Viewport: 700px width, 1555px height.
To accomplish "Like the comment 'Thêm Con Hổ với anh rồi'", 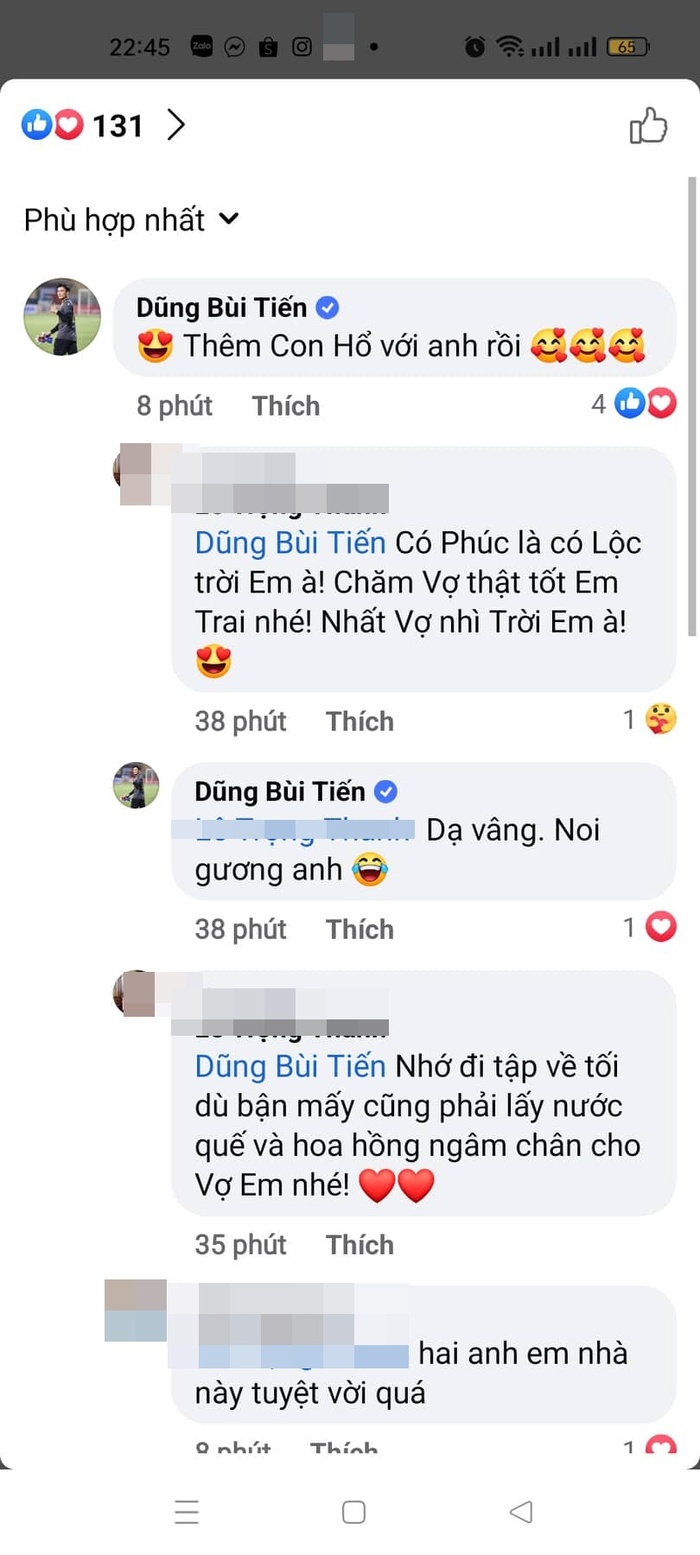I will [285, 406].
